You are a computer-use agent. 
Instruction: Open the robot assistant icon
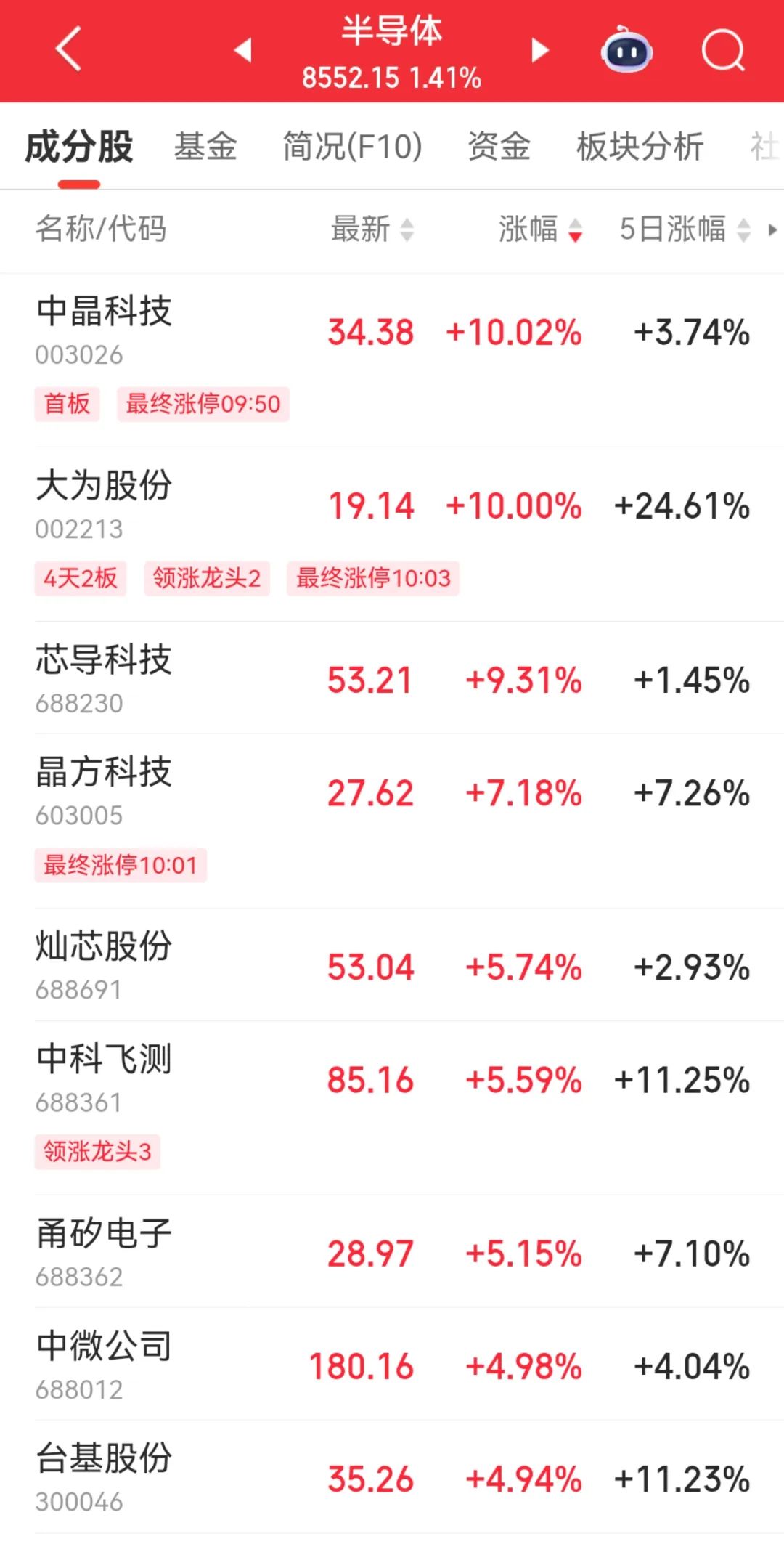[x=626, y=50]
